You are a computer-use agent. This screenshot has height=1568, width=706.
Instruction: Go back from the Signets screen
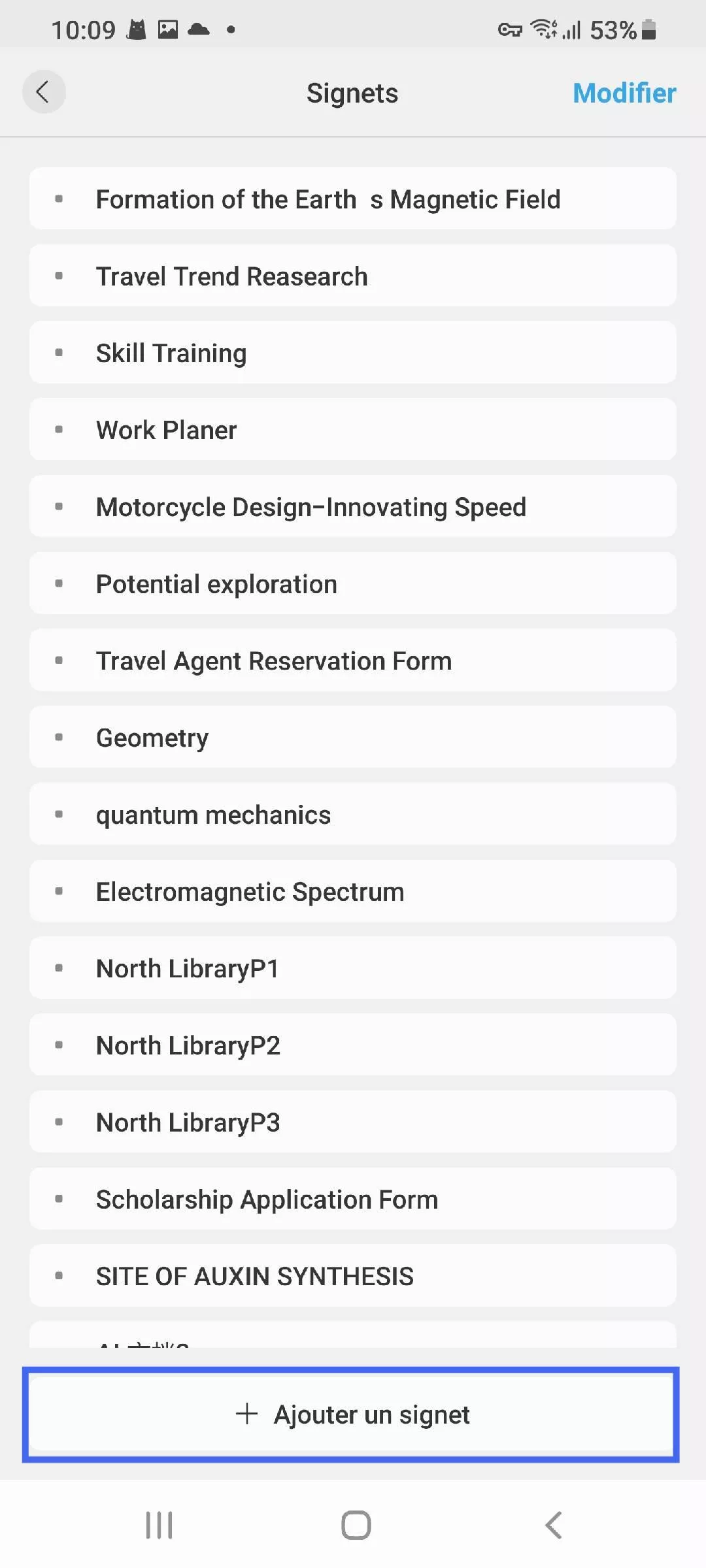(x=44, y=92)
